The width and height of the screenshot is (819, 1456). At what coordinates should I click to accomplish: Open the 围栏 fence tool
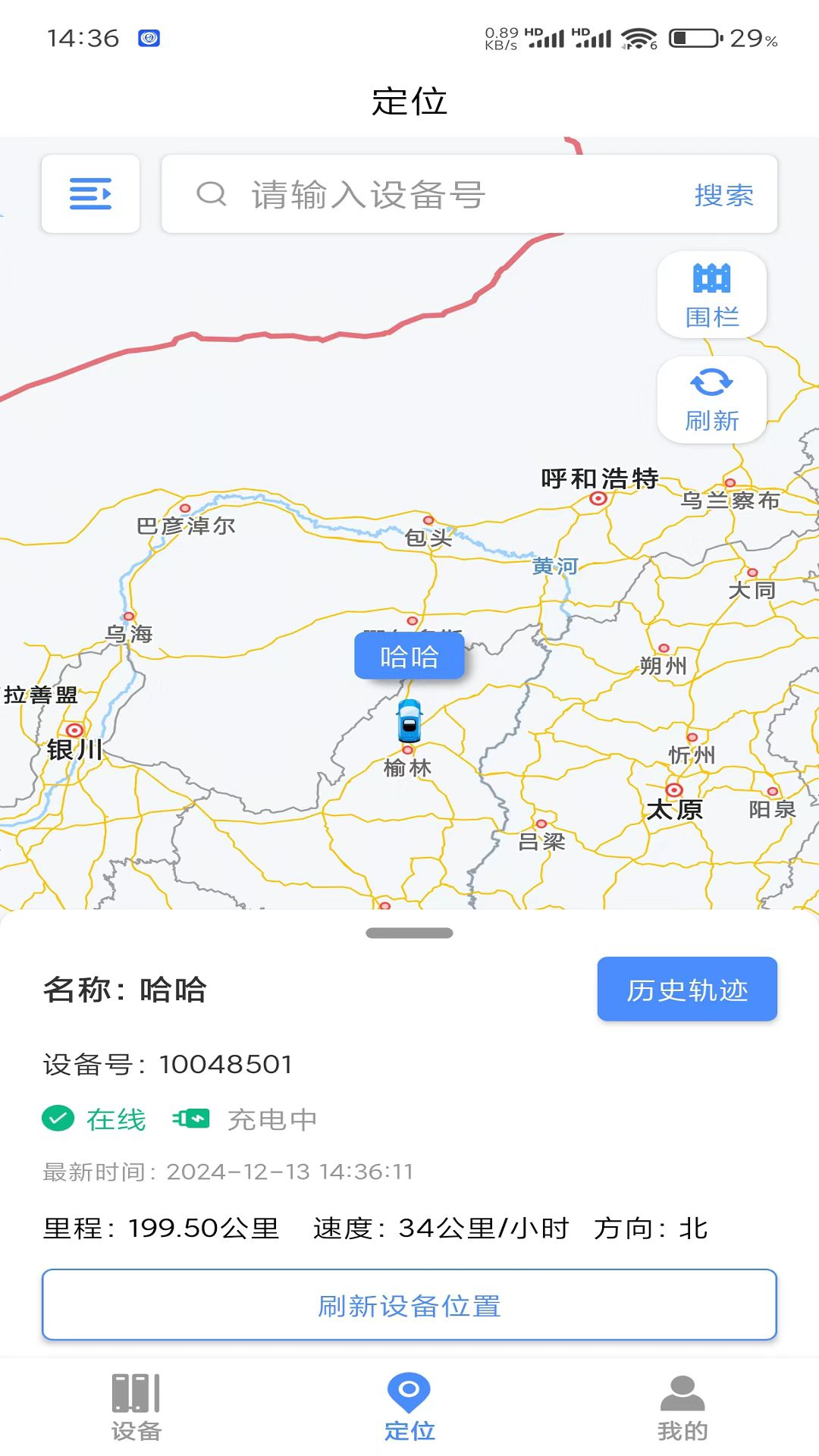pos(711,294)
